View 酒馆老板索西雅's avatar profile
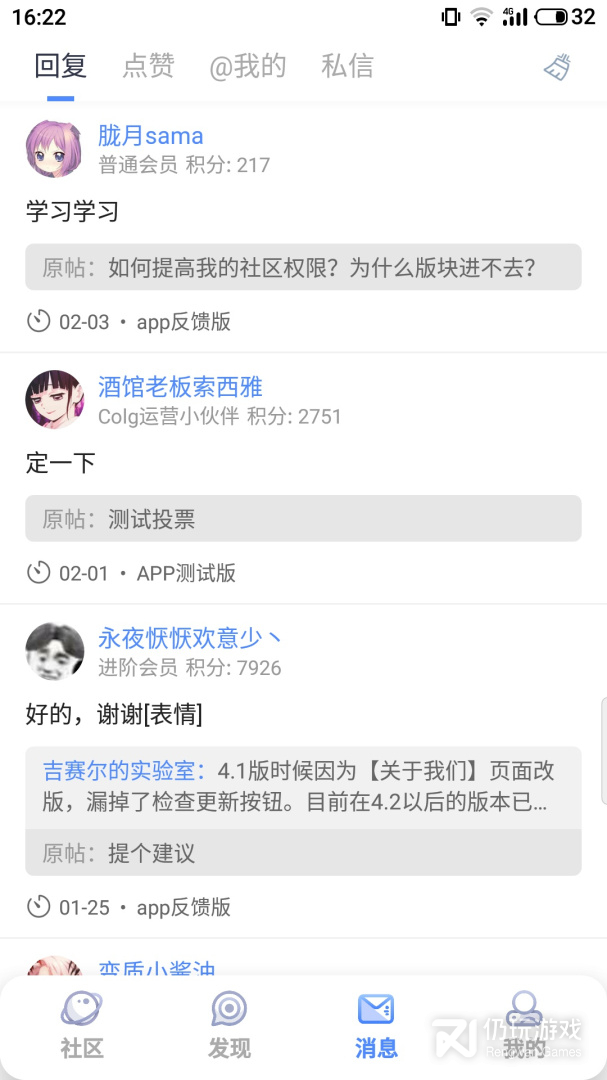This screenshot has width=607, height=1080. pos(54,399)
